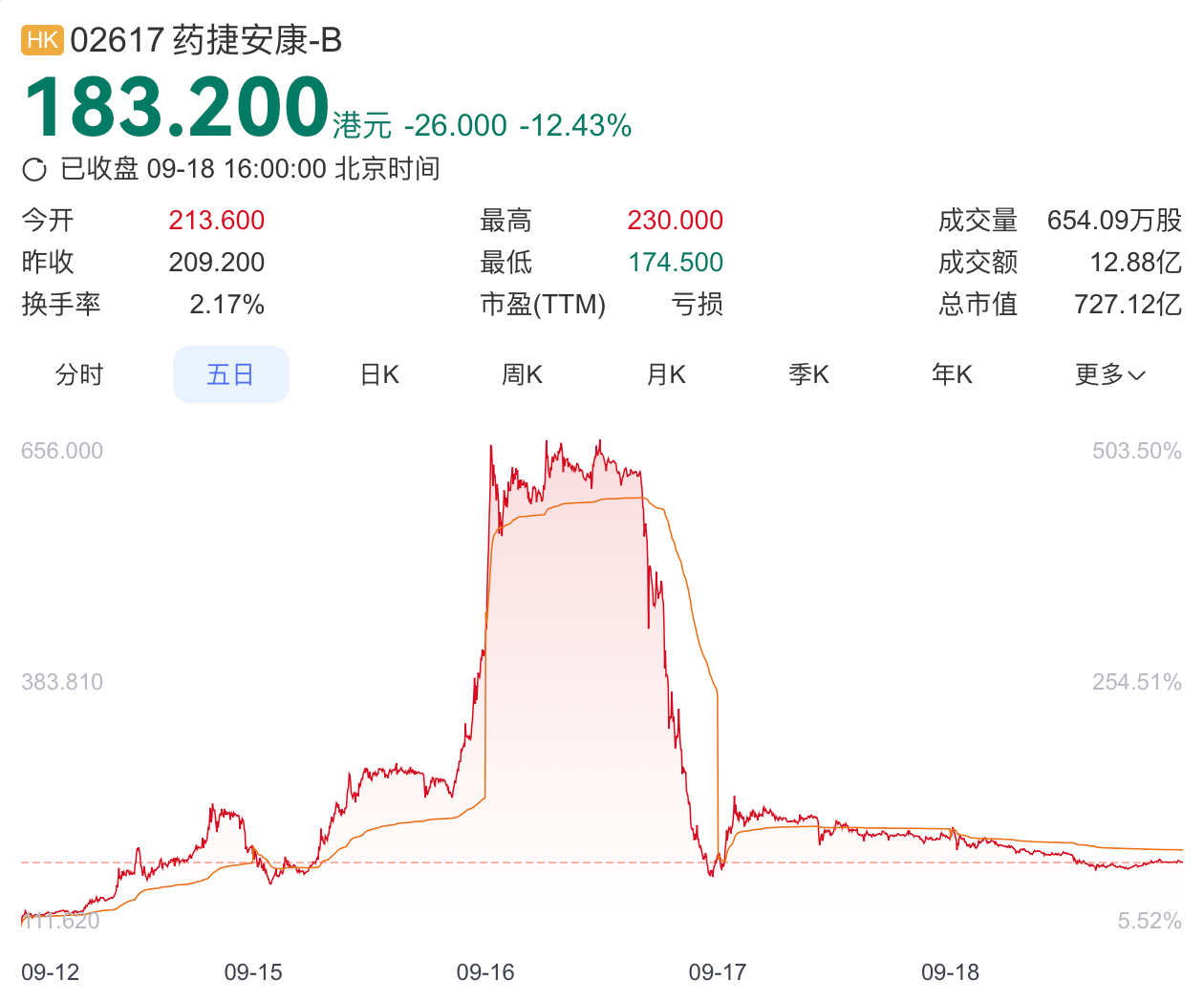Display the 年K chart

tap(953, 374)
